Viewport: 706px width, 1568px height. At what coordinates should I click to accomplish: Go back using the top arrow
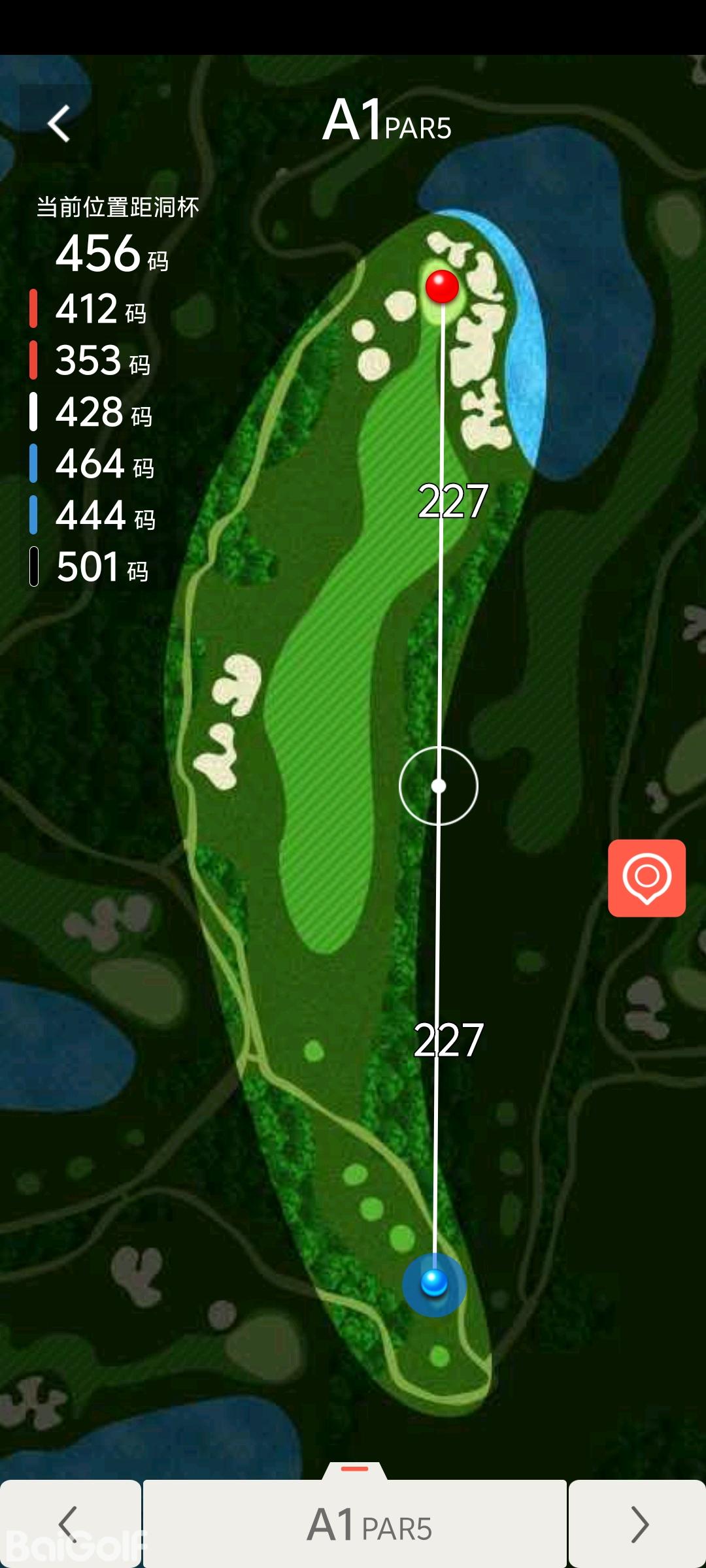[59, 123]
